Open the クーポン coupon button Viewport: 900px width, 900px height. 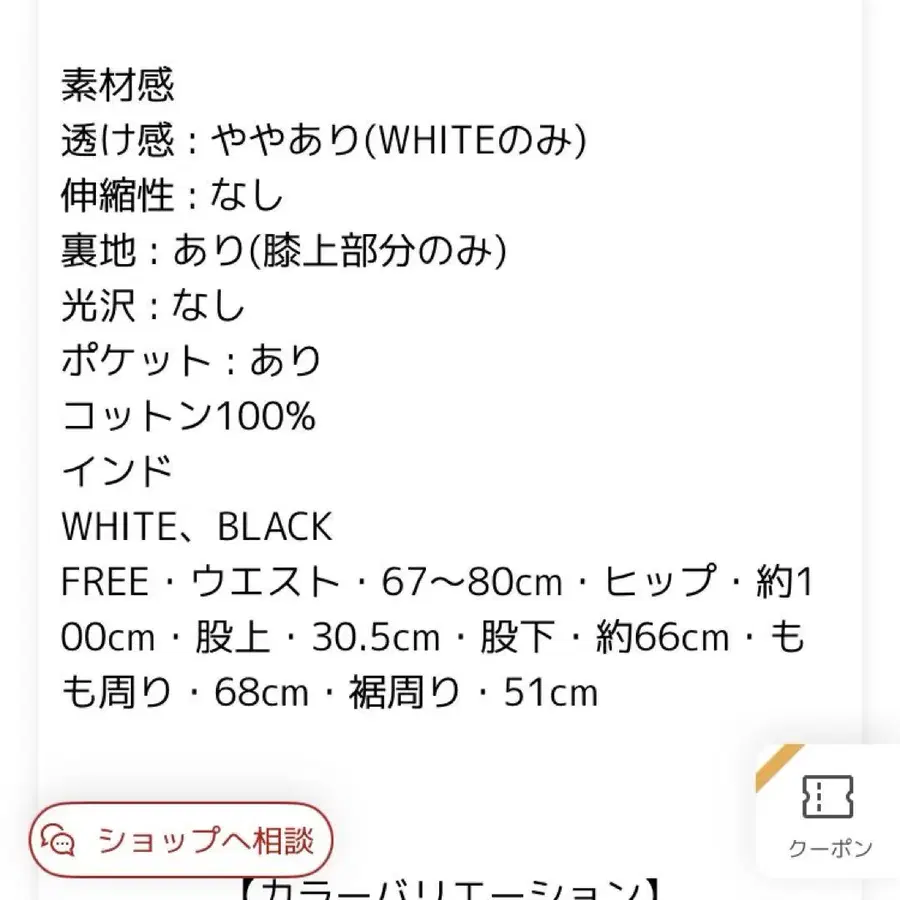[829, 813]
